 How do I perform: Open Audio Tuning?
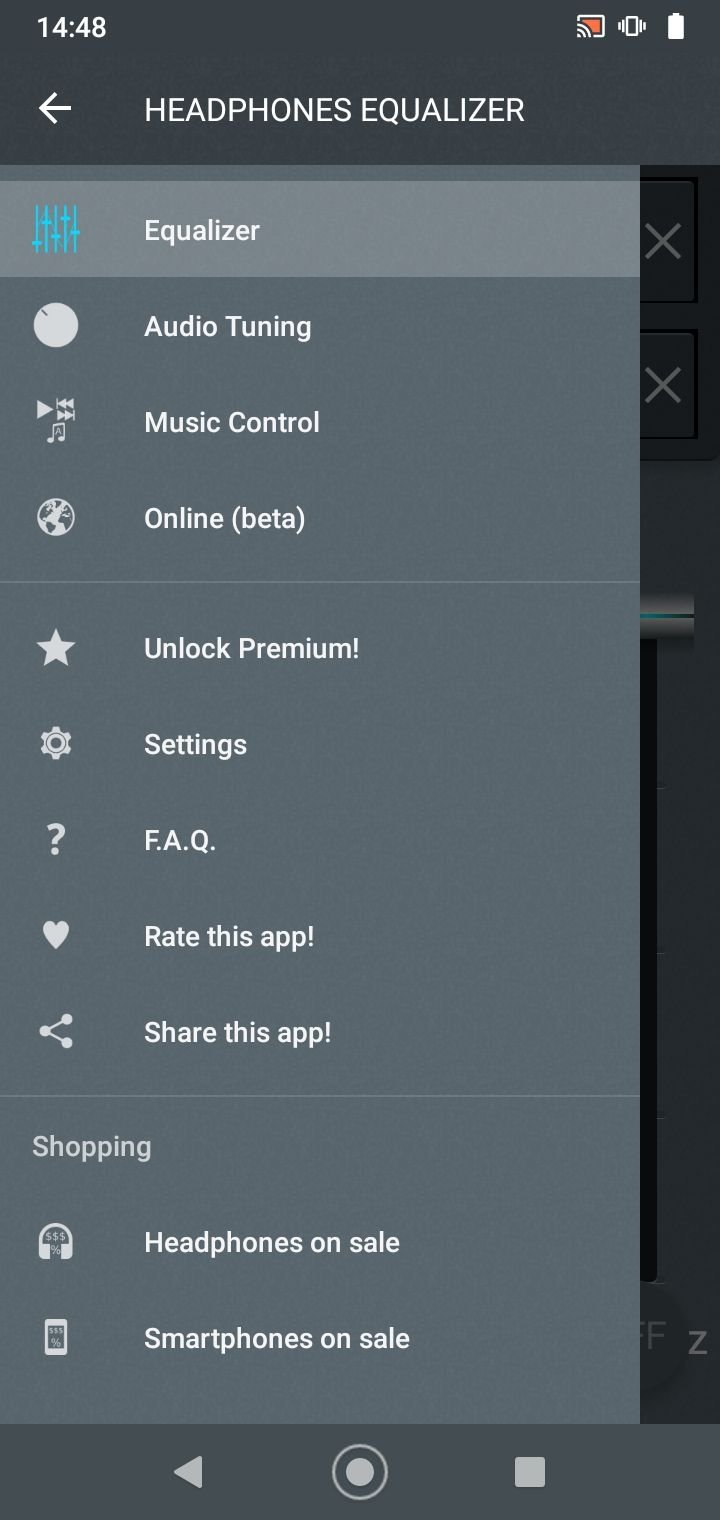coord(320,326)
